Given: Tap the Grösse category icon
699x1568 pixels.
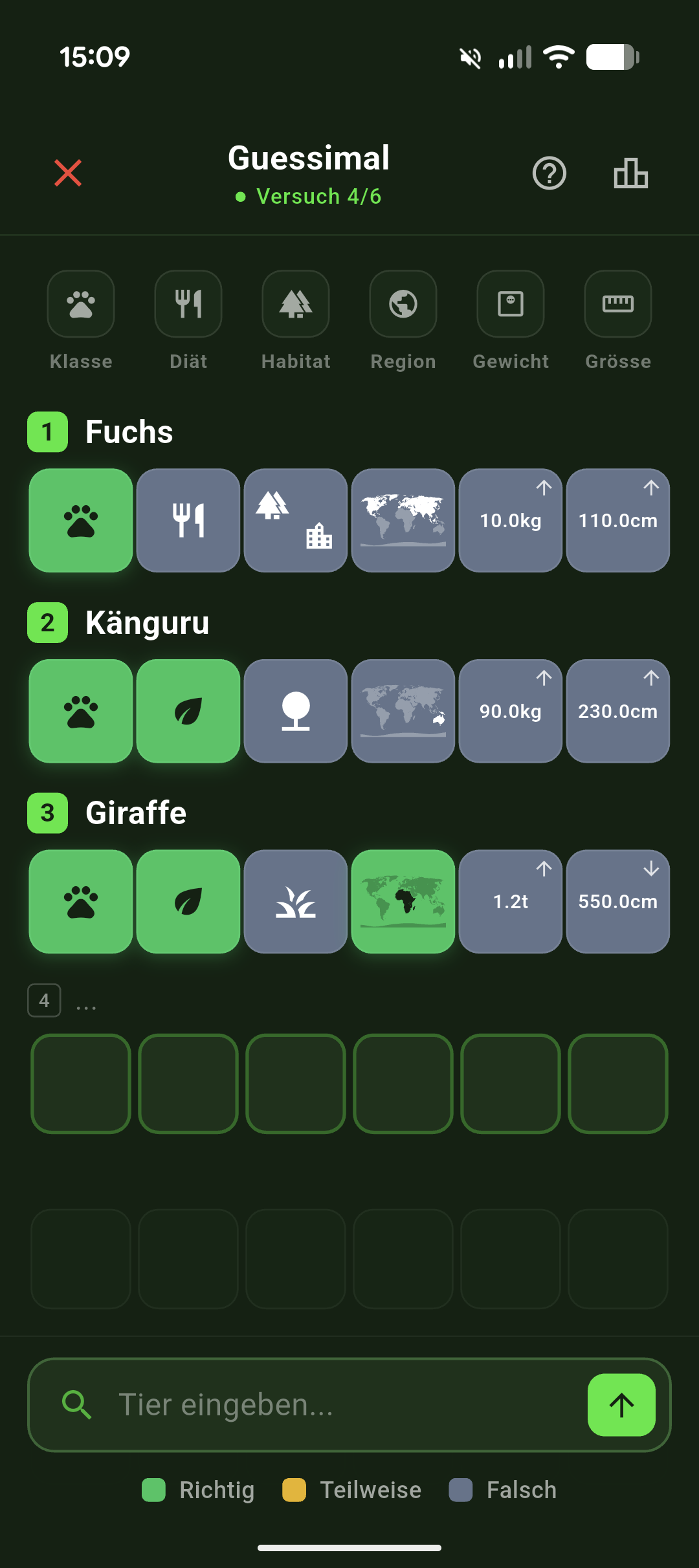Looking at the screenshot, I should point(618,304).
